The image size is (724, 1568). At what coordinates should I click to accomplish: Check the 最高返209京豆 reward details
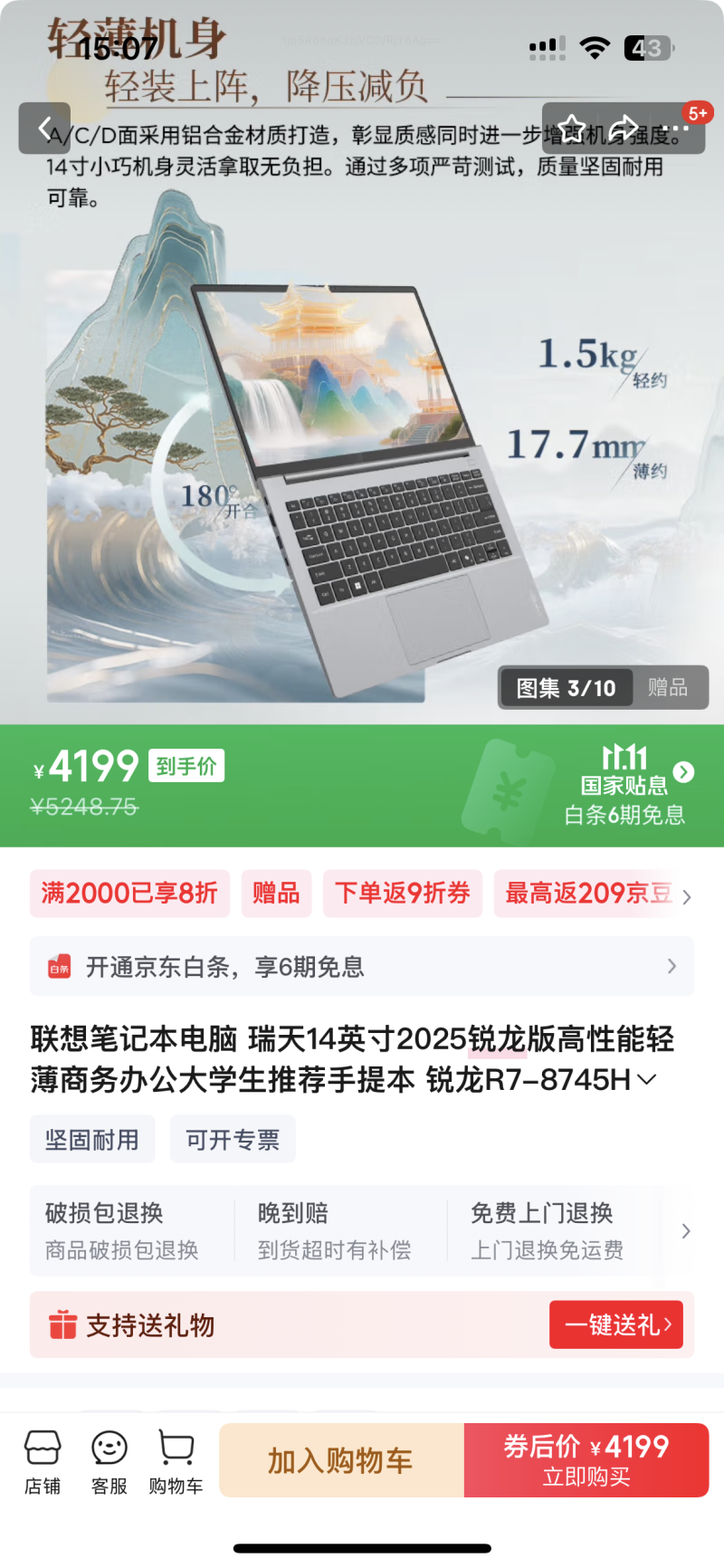(x=588, y=894)
